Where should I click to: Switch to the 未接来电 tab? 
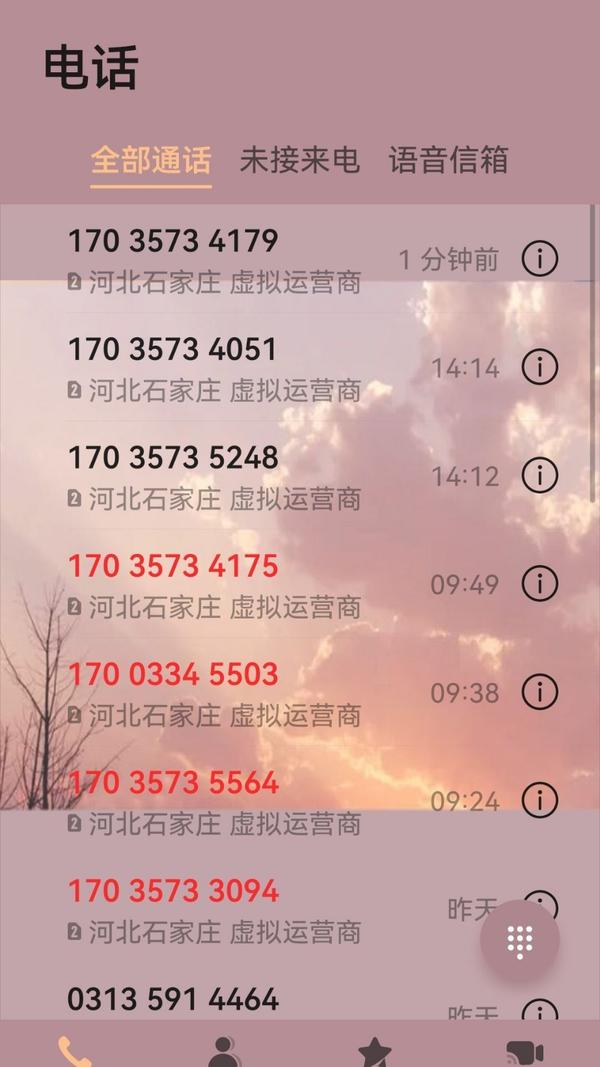pyautogui.click(x=299, y=161)
